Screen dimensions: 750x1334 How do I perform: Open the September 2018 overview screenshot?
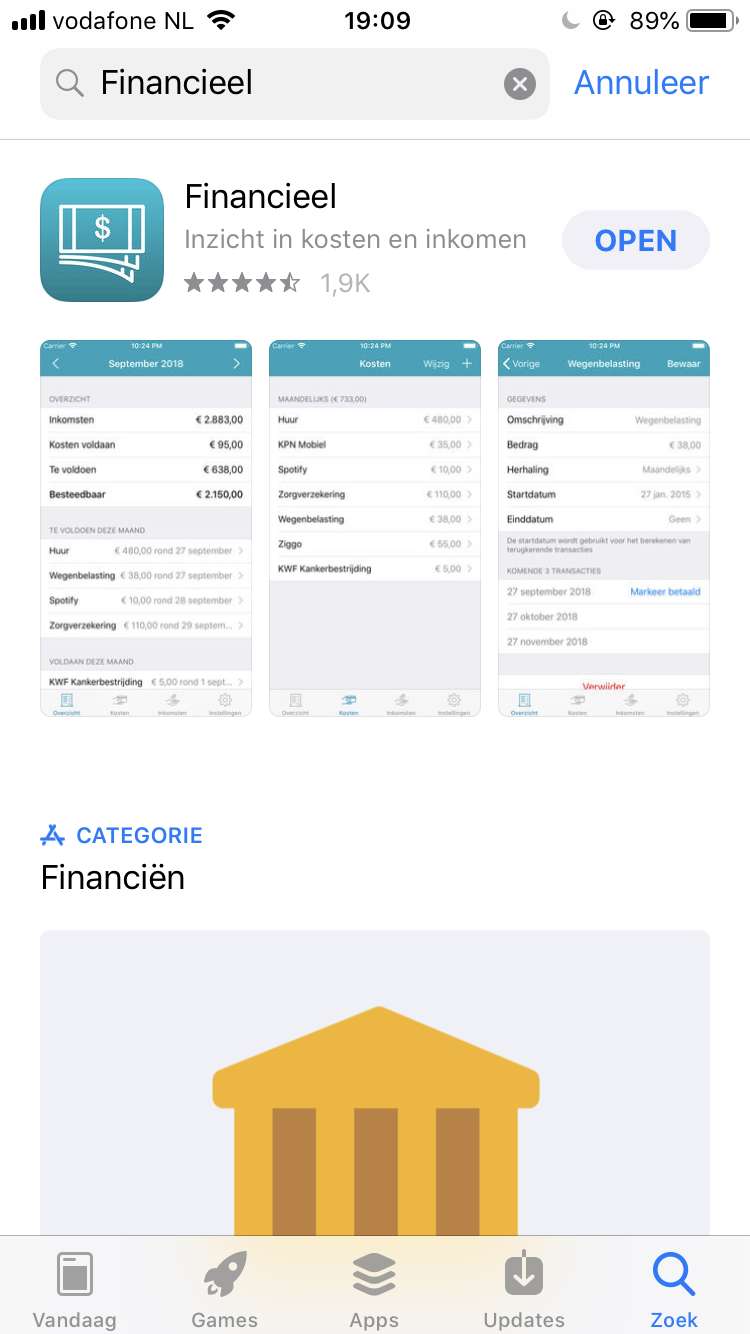146,528
